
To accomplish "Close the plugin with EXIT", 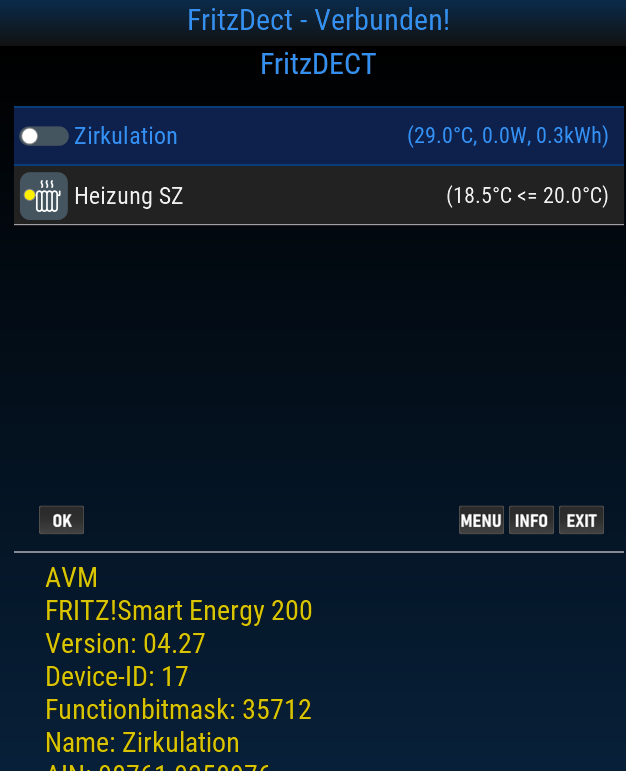I will 581,520.
